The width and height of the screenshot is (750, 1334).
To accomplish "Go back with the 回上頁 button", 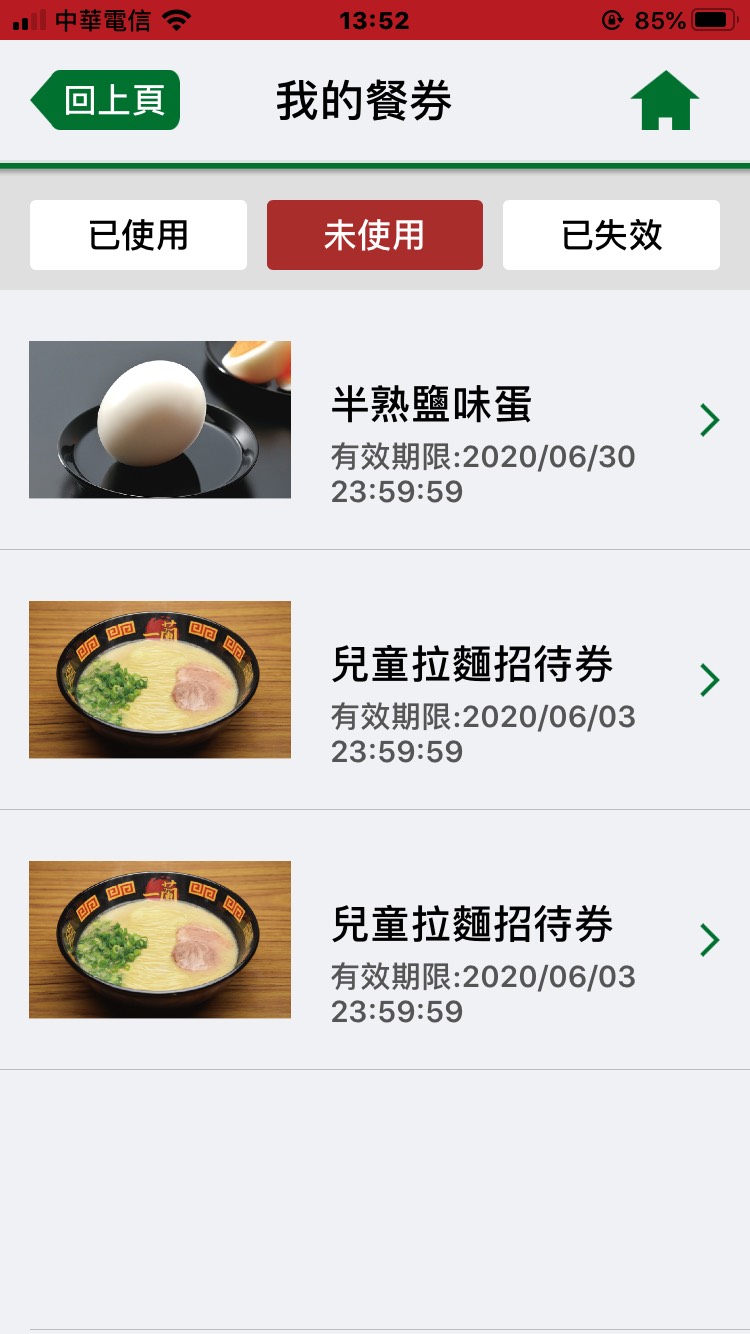I will click(106, 100).
